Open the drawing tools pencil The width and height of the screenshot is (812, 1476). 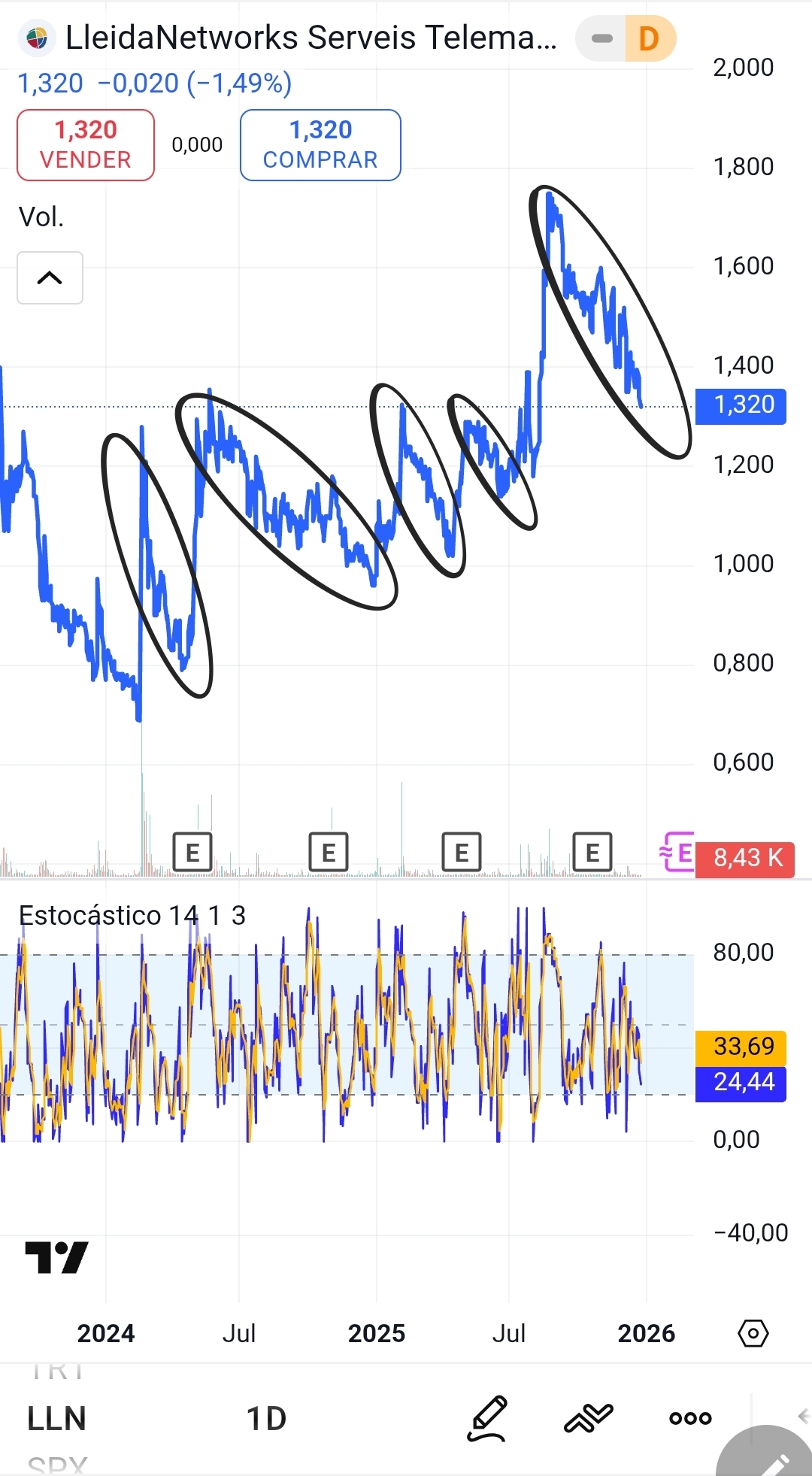[x=488, y=1418]
